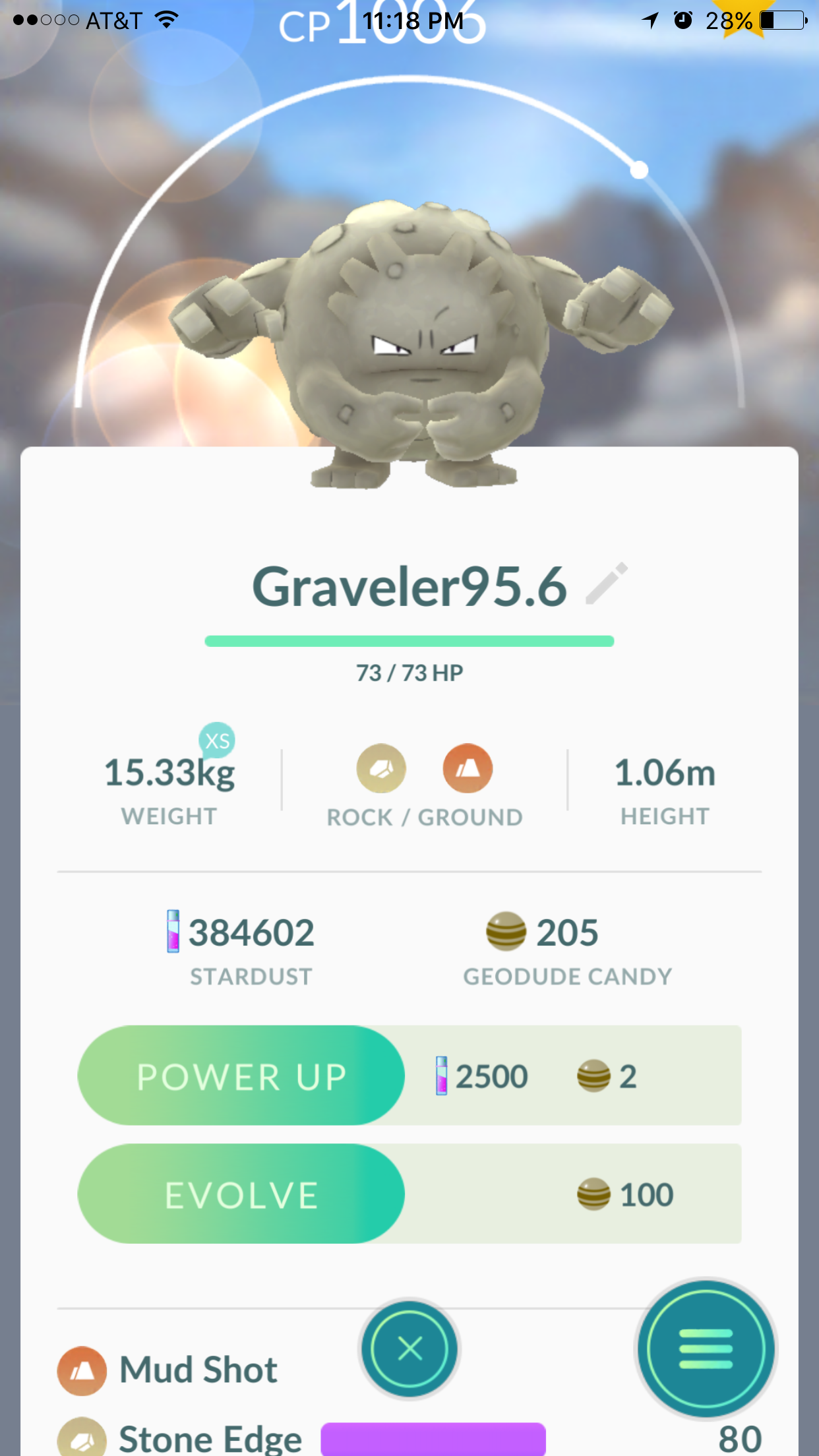Tap the Power Up button
The width and height of the screenshot is (819, 1456).
coord(241,1076)
